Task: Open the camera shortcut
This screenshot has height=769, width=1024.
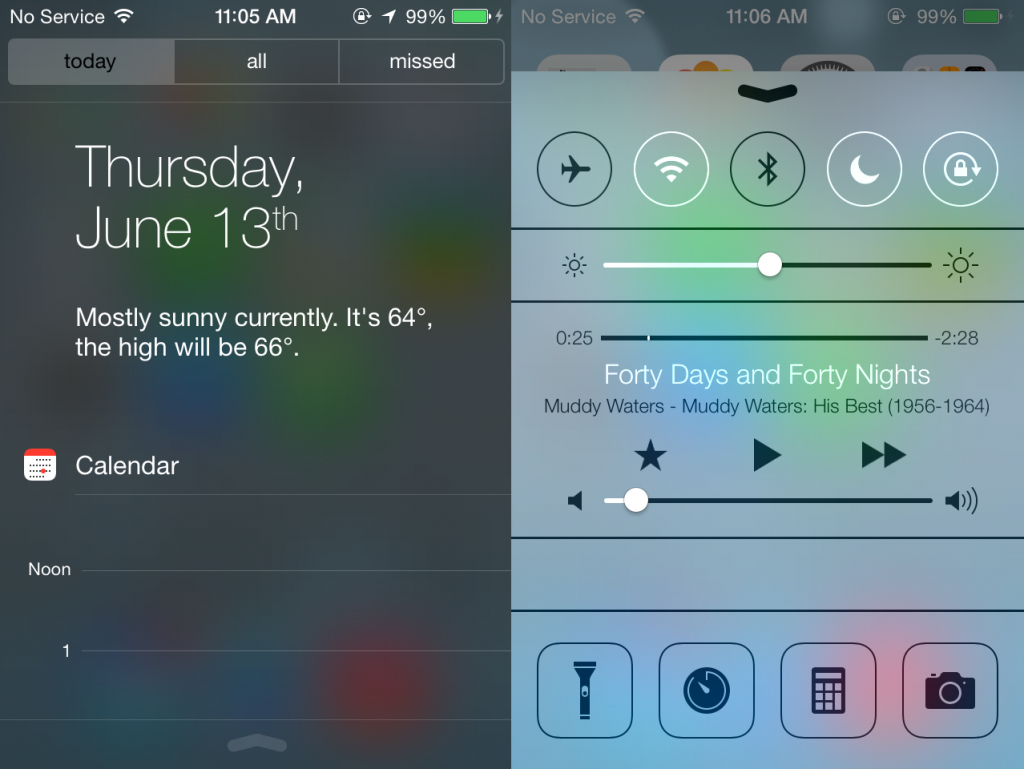Action: [950, 690]
